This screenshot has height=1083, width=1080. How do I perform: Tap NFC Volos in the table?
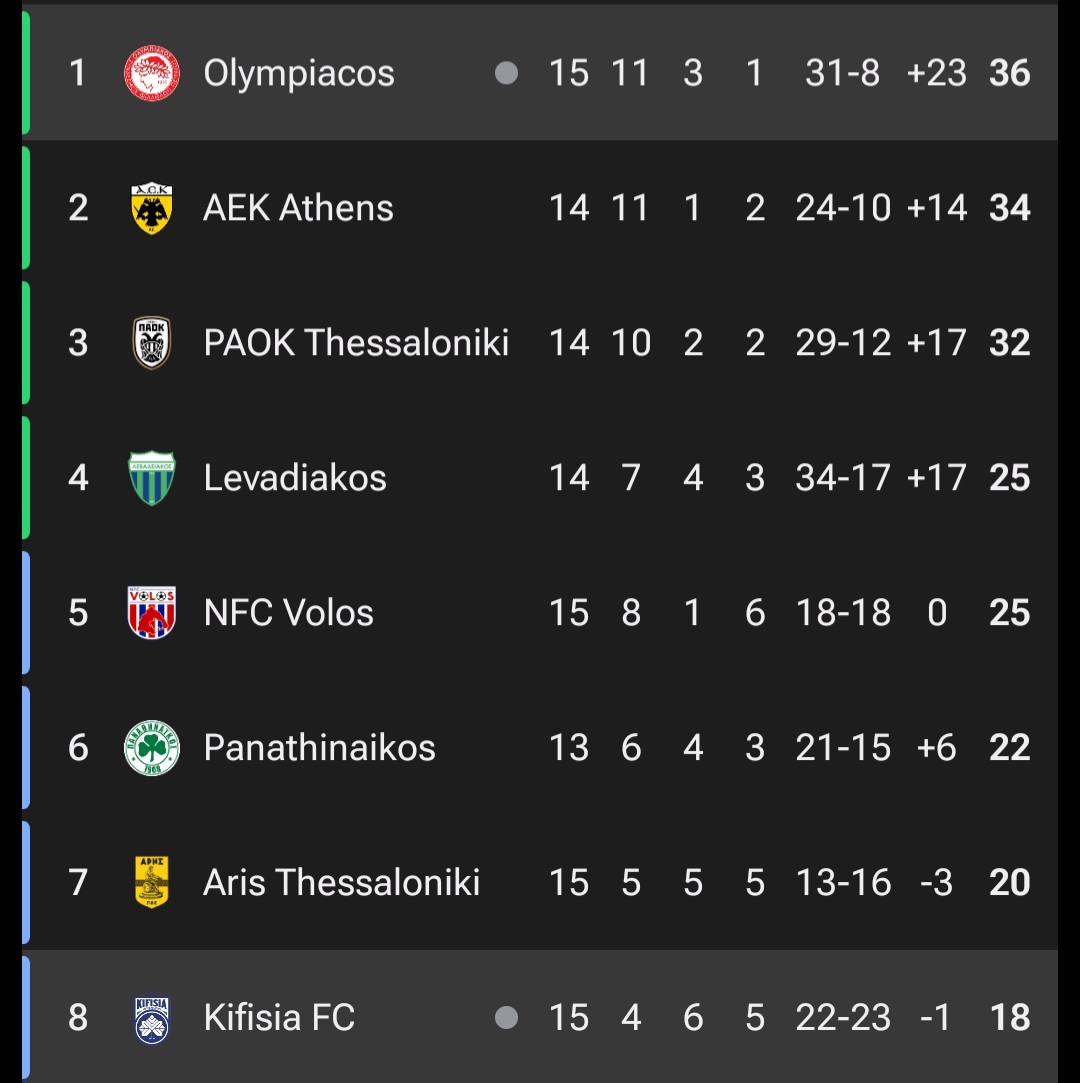(288, 613)
